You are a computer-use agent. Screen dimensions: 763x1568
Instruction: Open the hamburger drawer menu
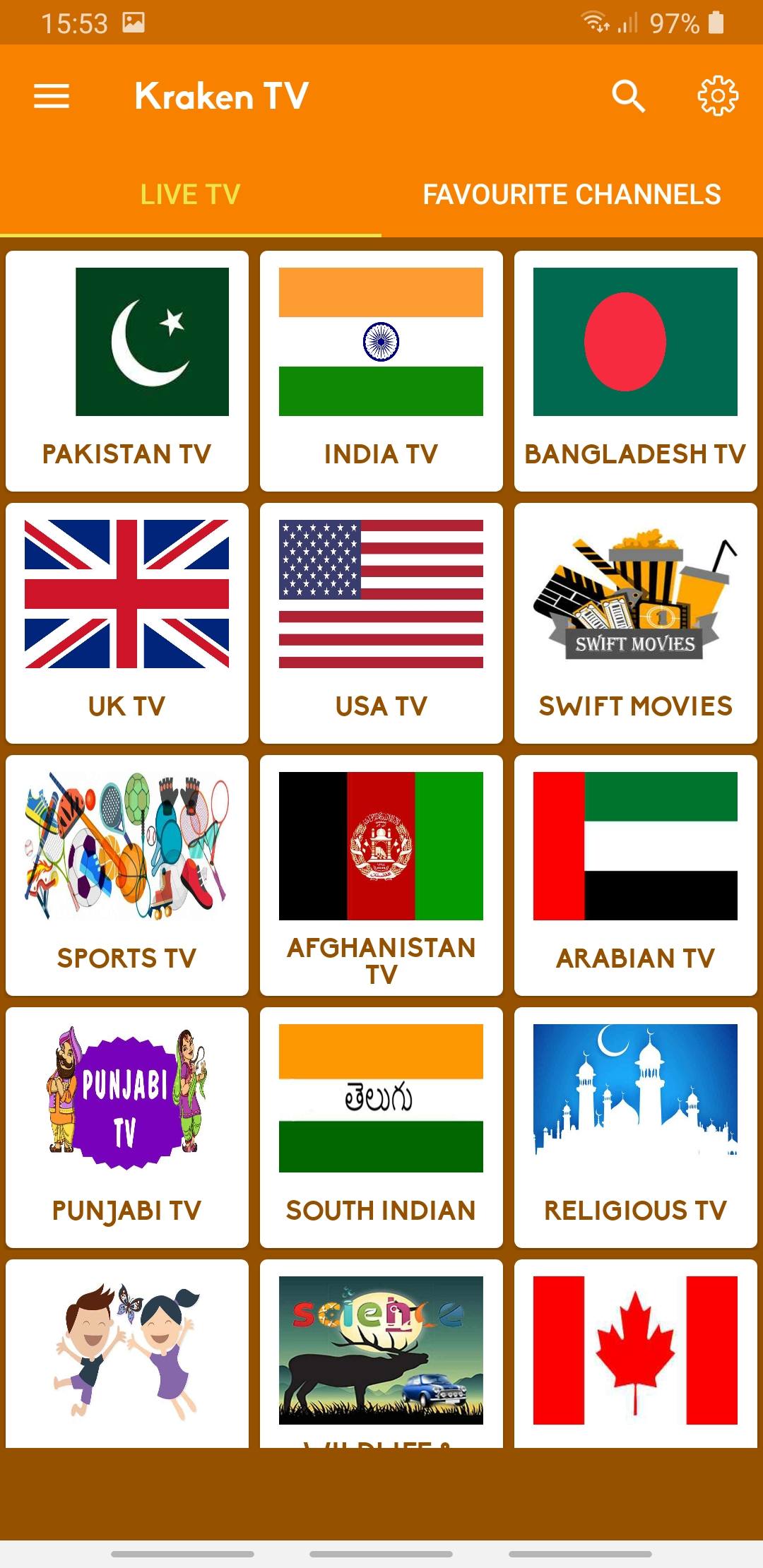pos(52,96)
